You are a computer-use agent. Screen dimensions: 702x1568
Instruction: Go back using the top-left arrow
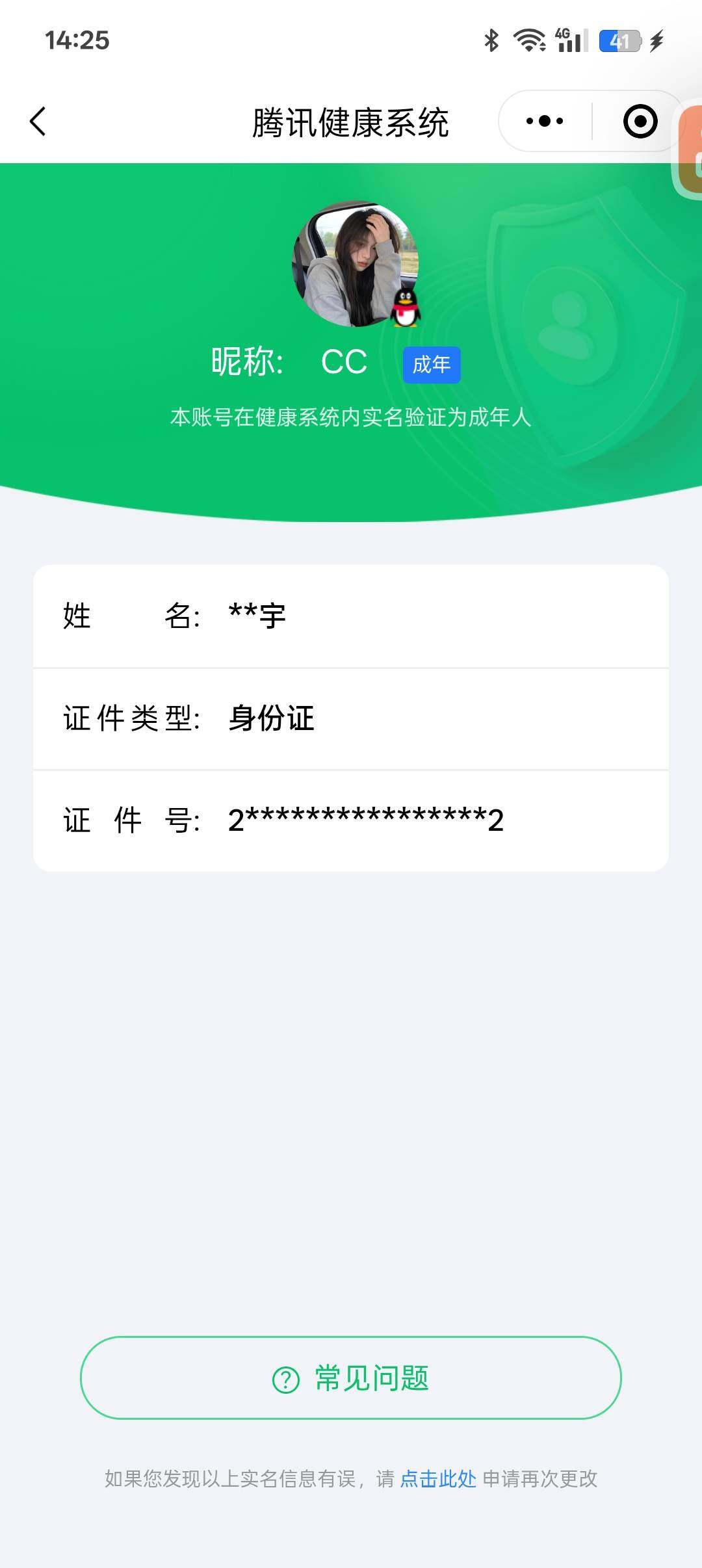click(x=38, y=122)
